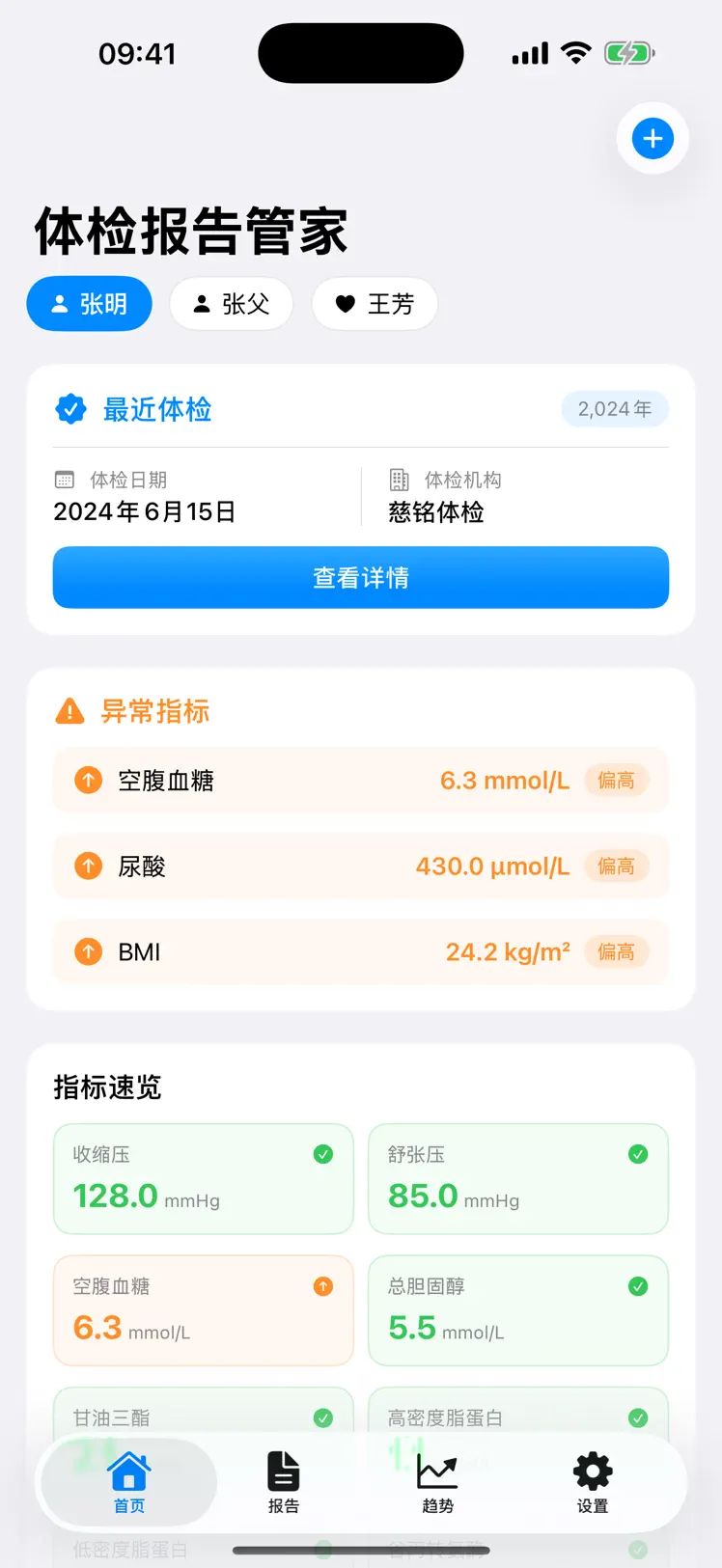
Task: Toggle the 偏高 tag next to BMI
Action: click(617, 951)
